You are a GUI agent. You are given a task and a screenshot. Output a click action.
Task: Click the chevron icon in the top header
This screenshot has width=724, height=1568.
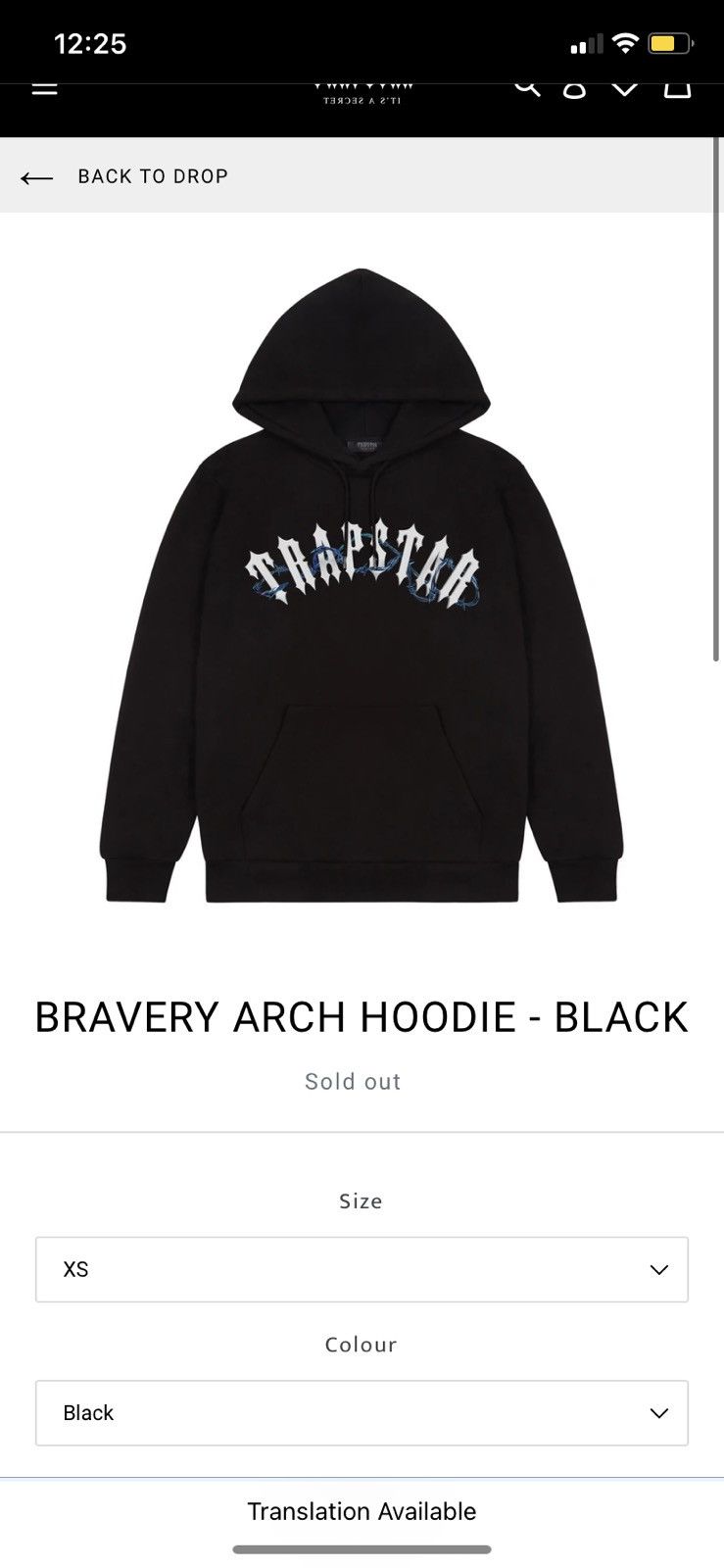point(626,86)
